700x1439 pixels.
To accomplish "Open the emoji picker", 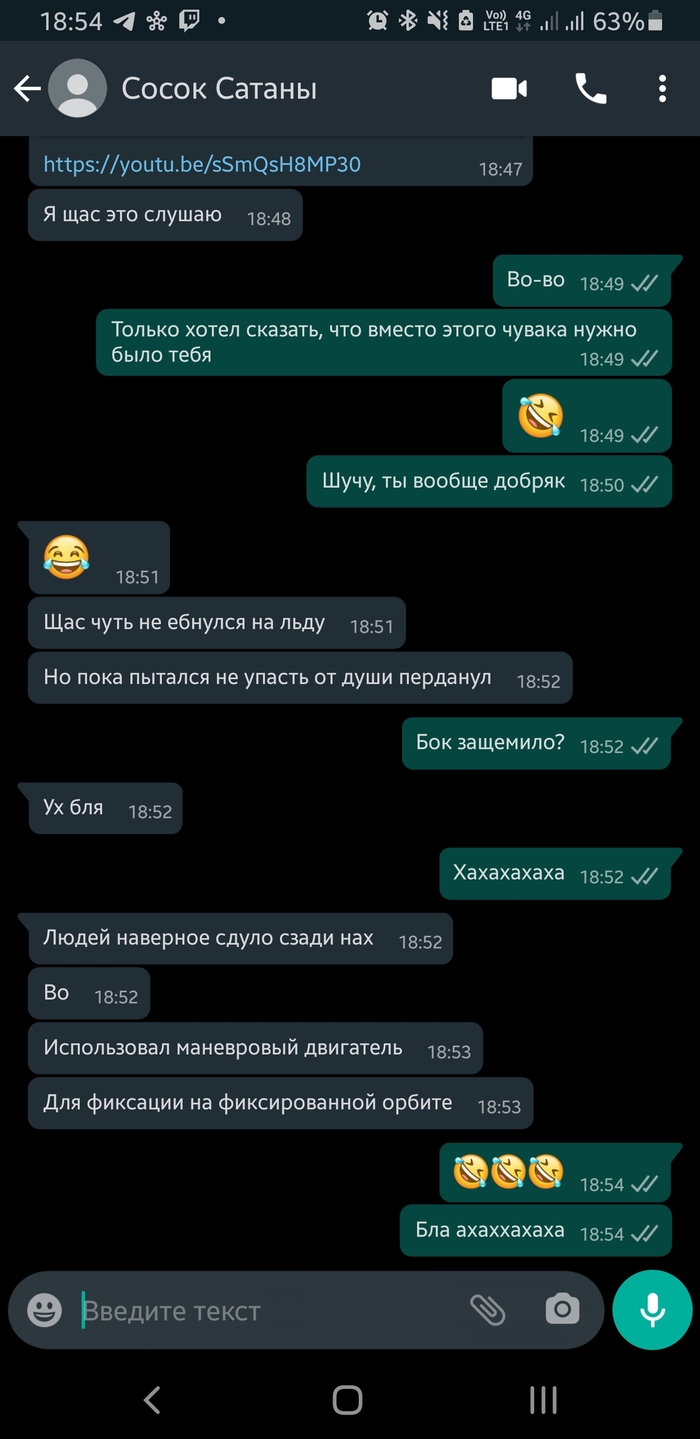I will [44, 1310].
